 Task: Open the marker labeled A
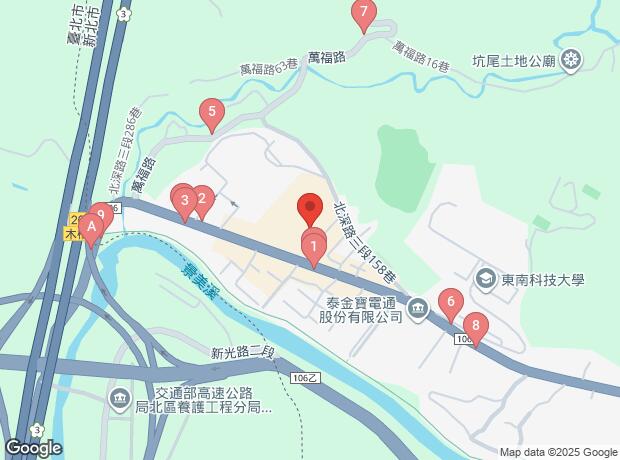click(91, 229)
